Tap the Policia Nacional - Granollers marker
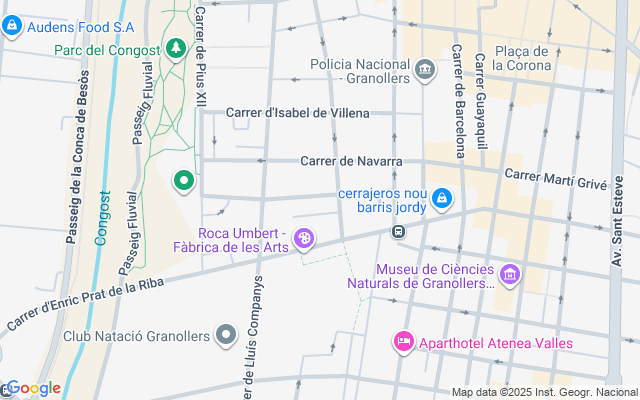Viewport: 640px width, 400px height. [x=425, y=69]
